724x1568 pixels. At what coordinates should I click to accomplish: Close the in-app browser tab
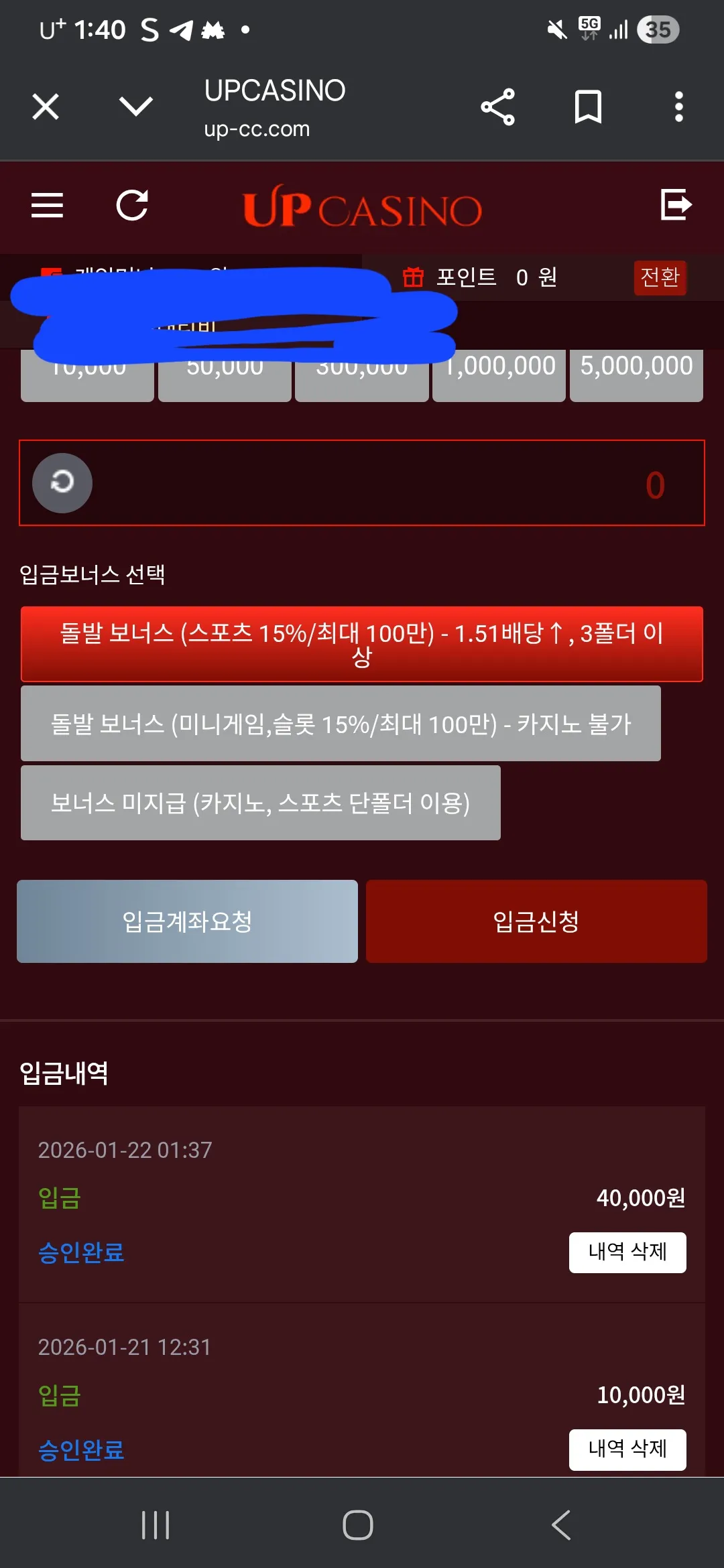tap(46, 107)
